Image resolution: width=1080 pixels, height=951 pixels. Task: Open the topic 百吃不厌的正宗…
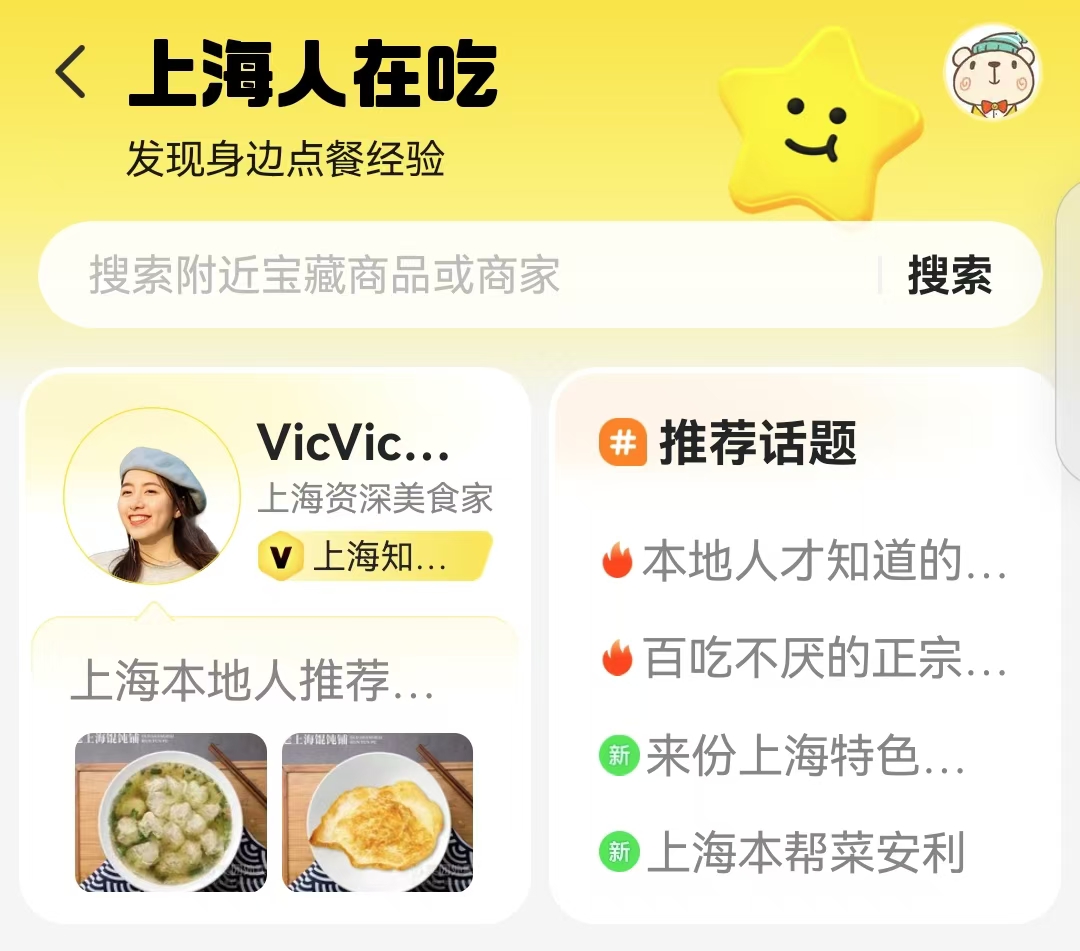click(x=805, y=659)
